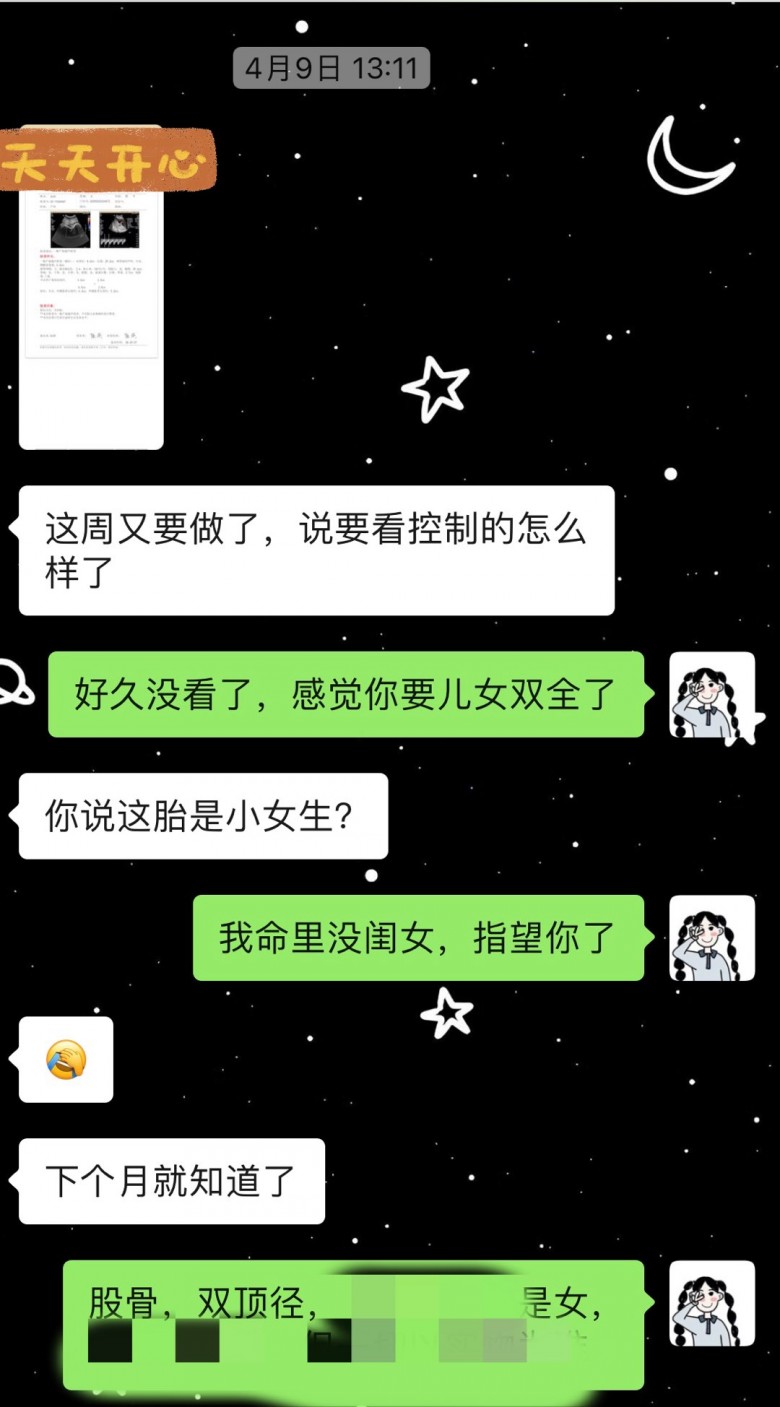Viewport: 780px width, 1407px height.
Task: Tap avatar beside "股骨，双顶径" message
Action: pyautogui.click(x=711, y=1302)
